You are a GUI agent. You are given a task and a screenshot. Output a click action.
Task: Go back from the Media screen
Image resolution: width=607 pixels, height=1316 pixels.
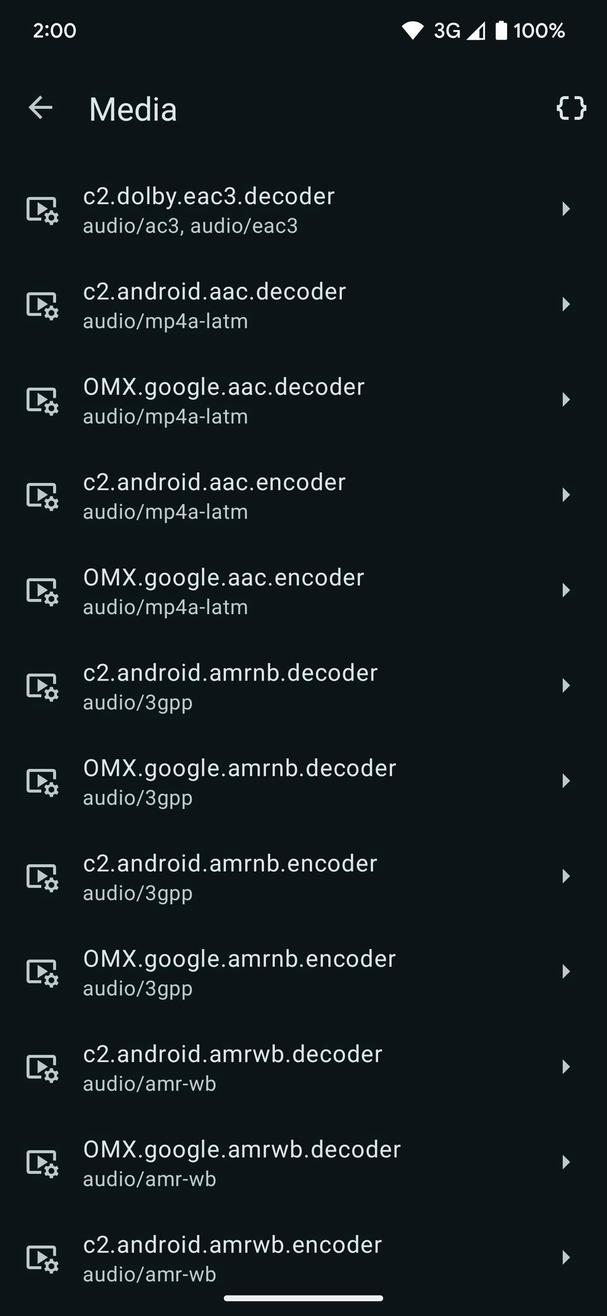(40, 108)
